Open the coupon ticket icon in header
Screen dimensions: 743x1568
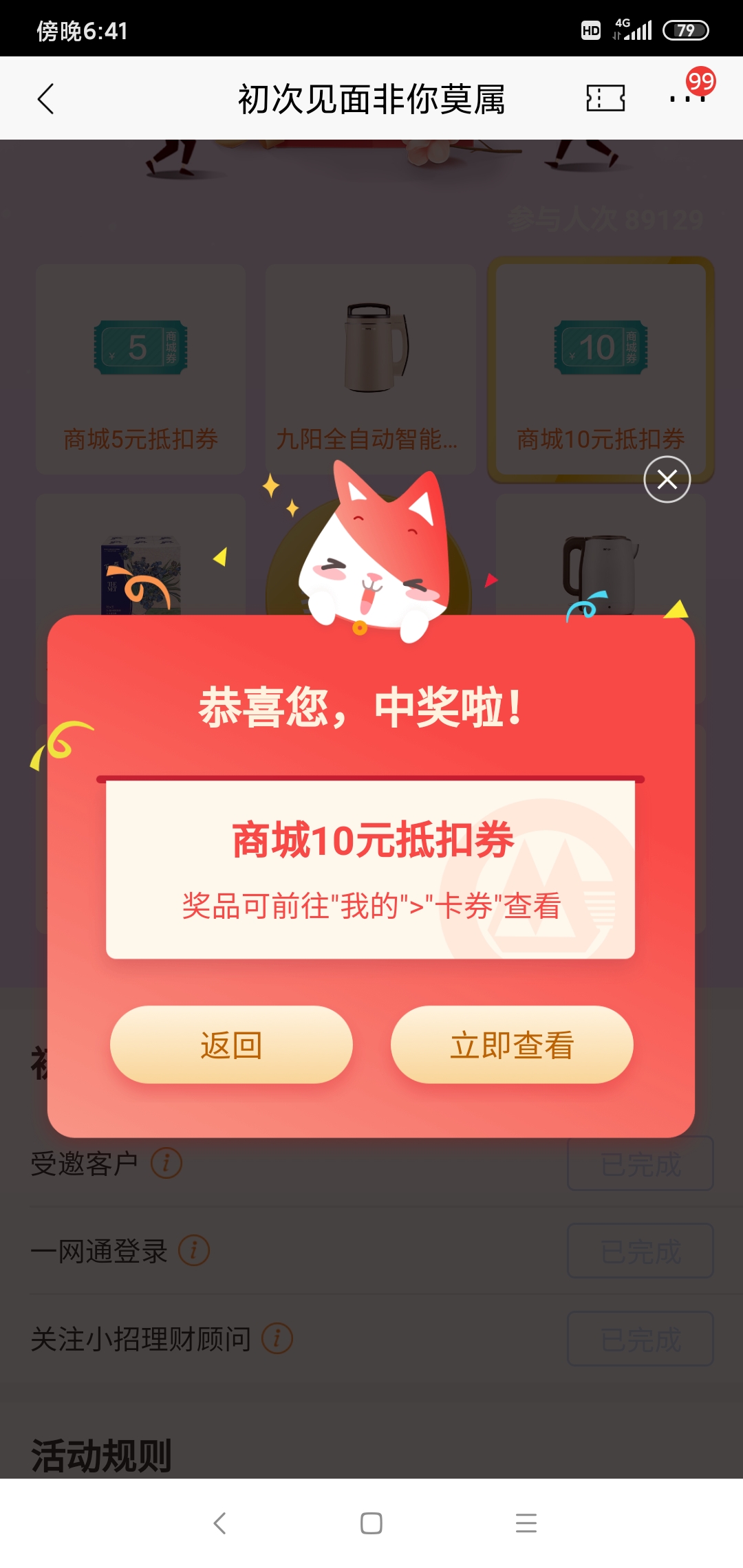605,98
